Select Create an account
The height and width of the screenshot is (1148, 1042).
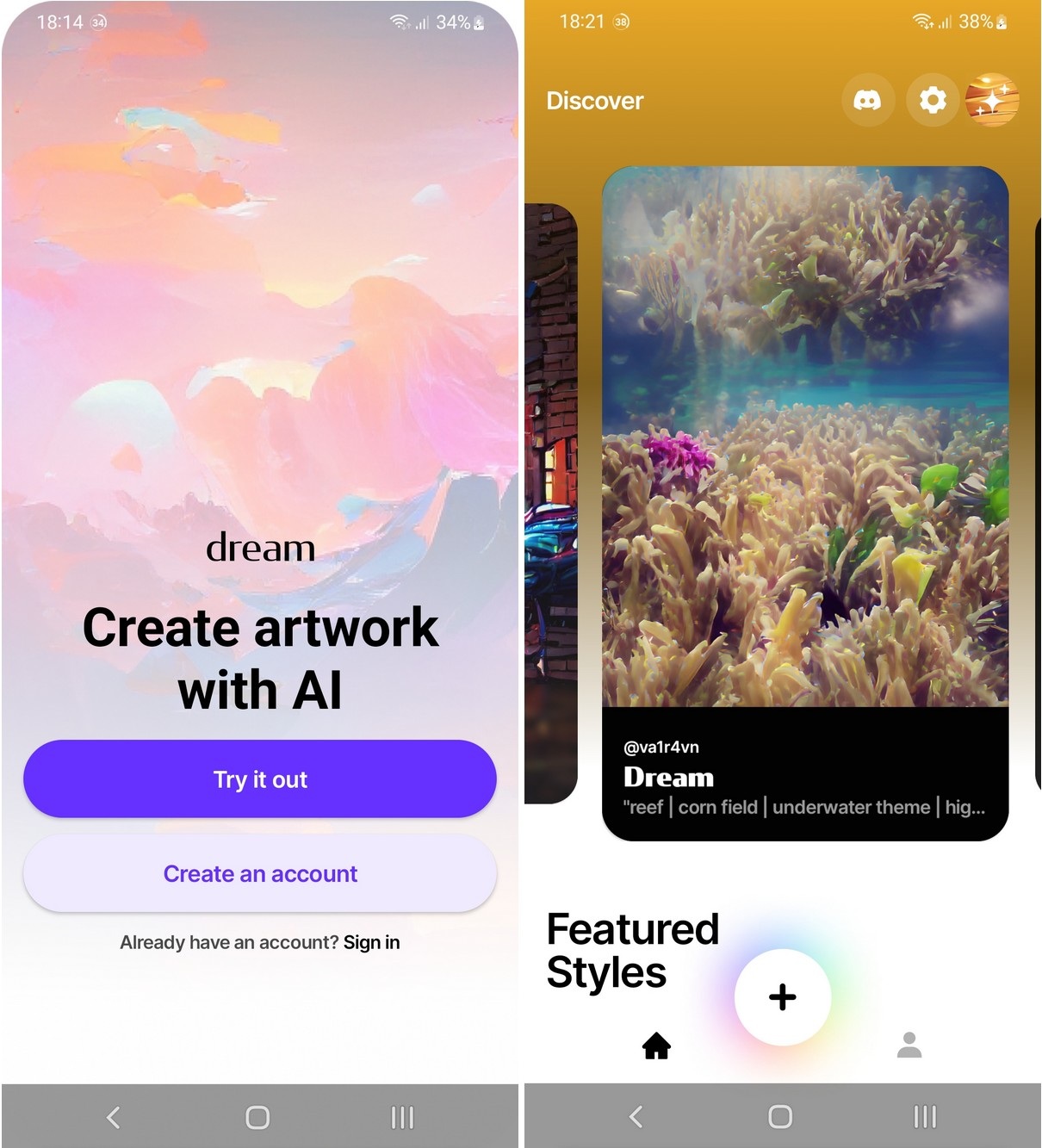[x=260, y=873]
